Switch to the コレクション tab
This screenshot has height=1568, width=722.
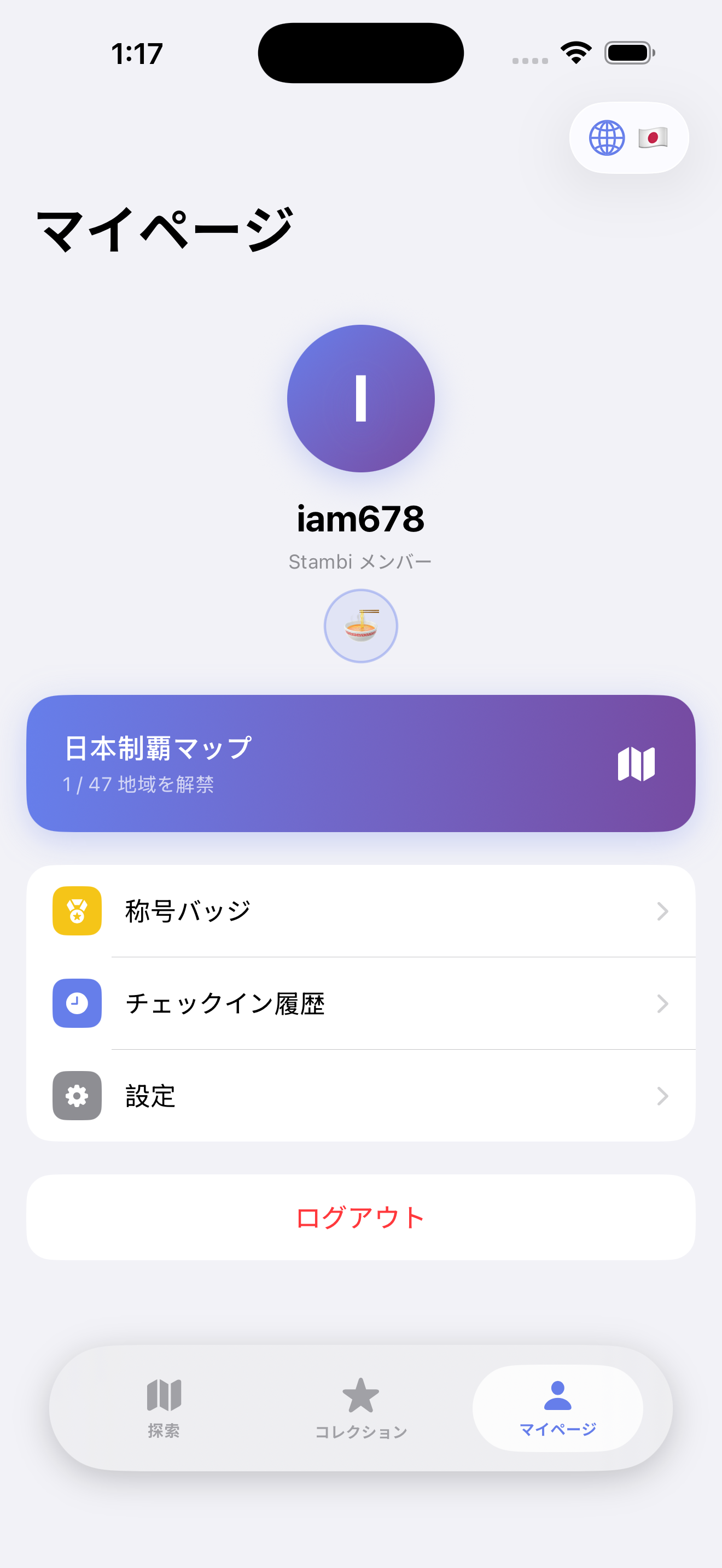click(361, 1412)
